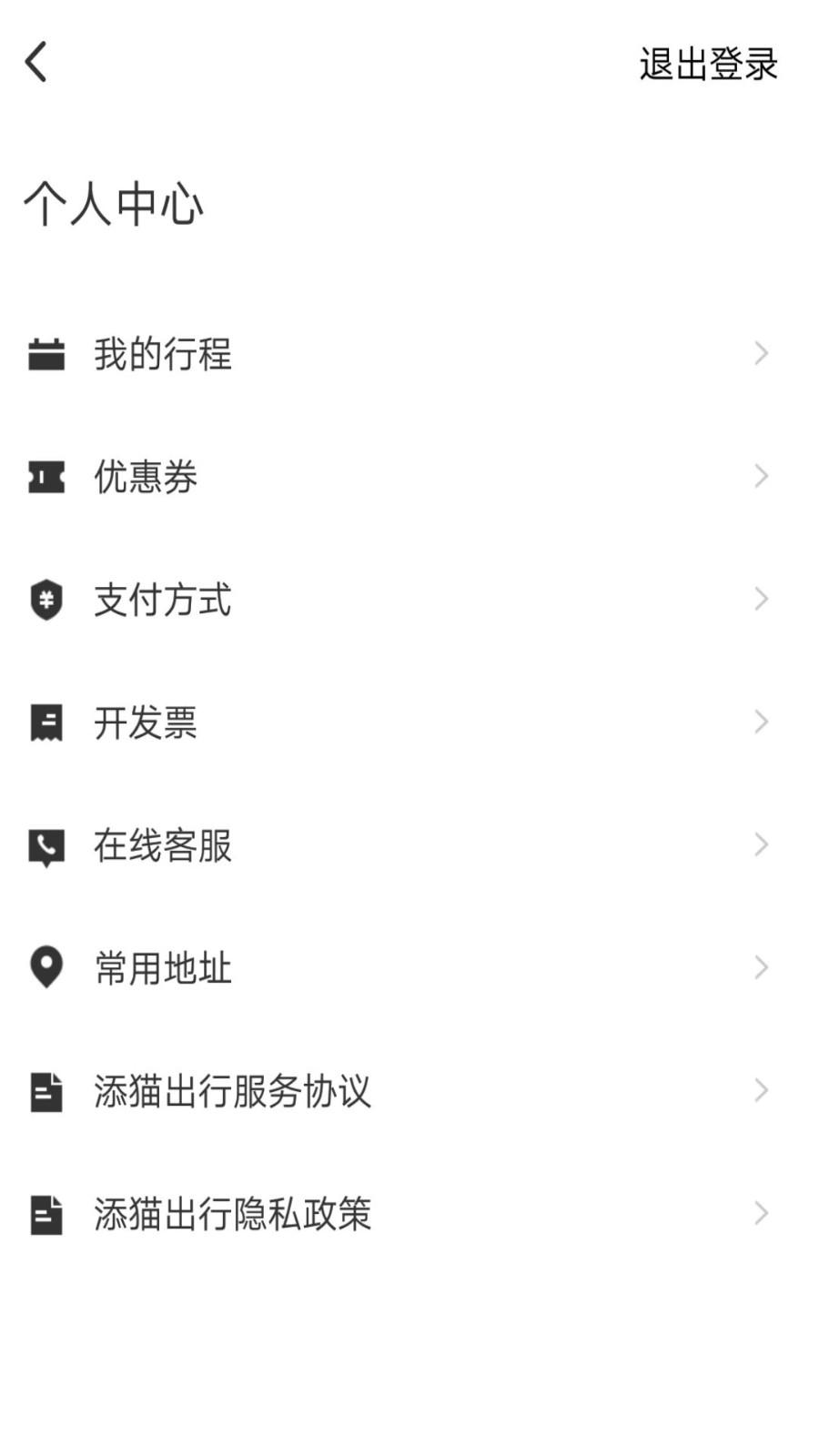The image size is (819, 1456).
Task: Tap 退出登录 to log out
Action: tap(708, 64)
